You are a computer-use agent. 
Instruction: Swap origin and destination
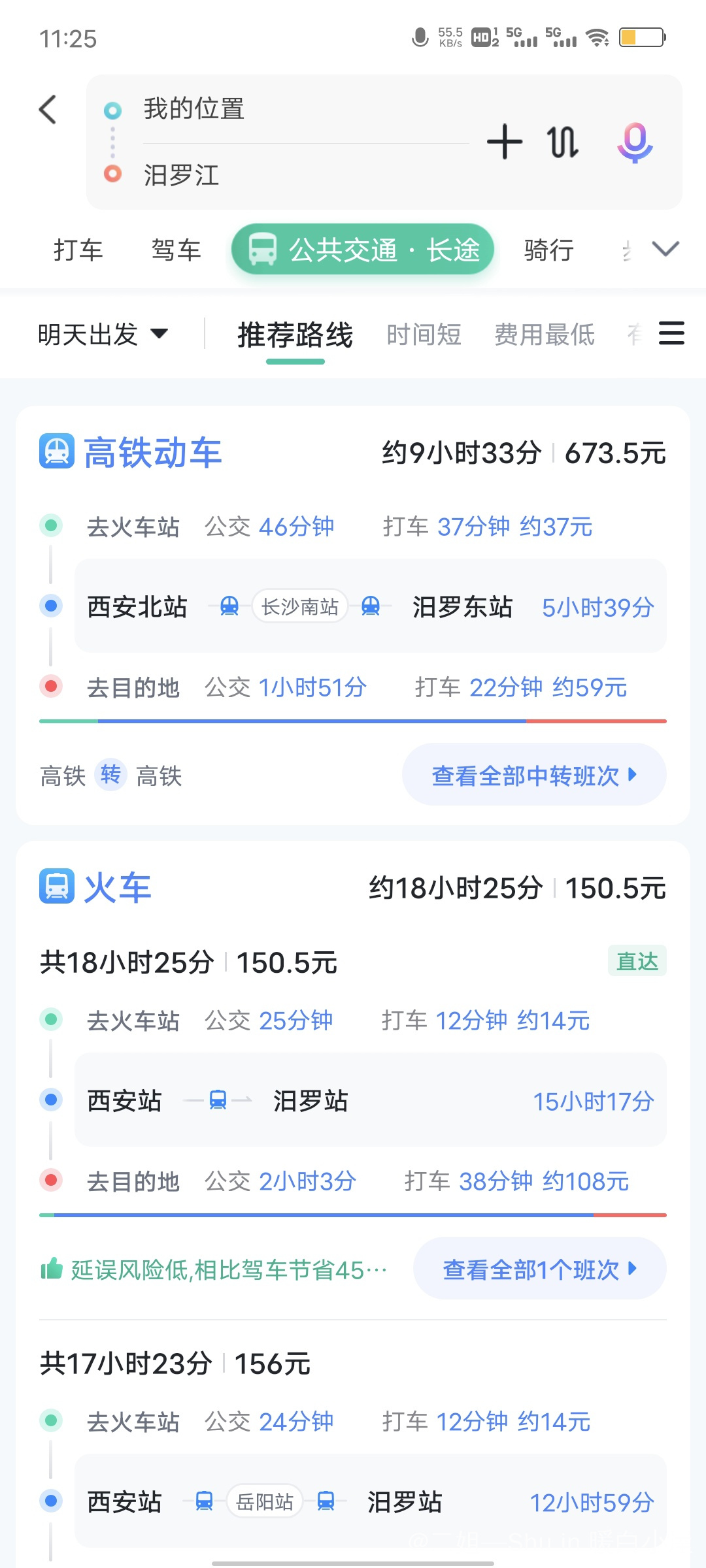(563, 142)
